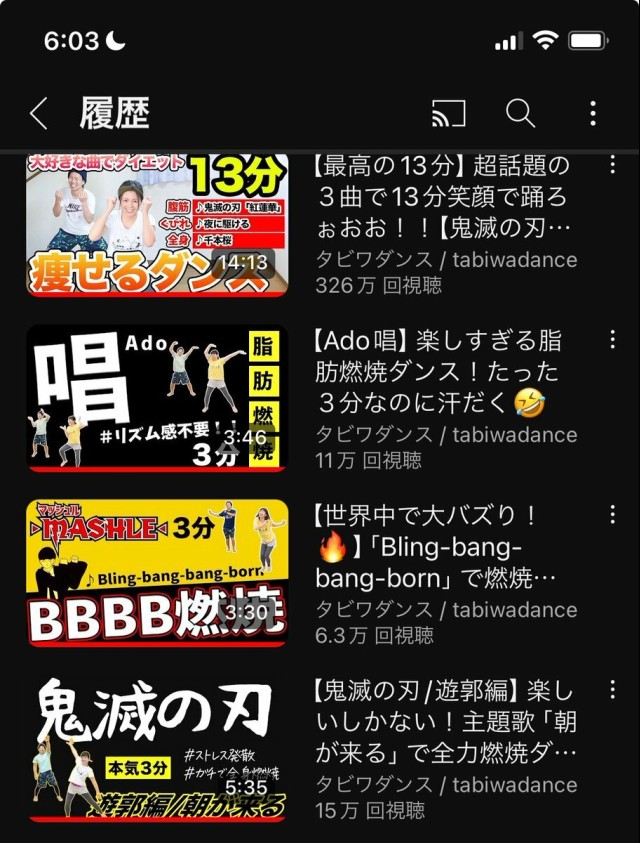Search the watch history
Viewport: 640px width, 843px height.
520,114
